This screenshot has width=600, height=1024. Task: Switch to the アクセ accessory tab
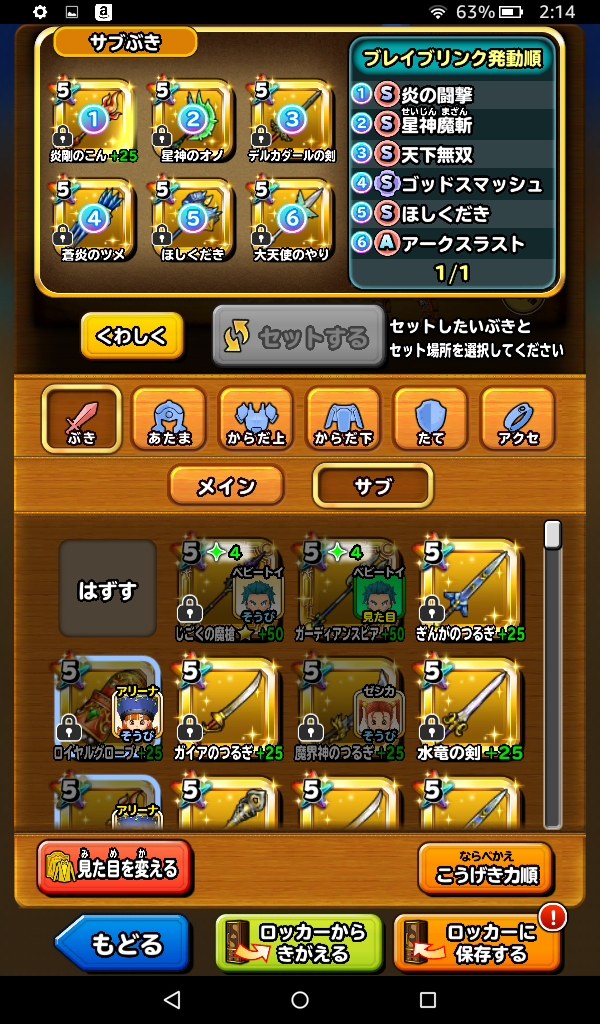(517, 419)
